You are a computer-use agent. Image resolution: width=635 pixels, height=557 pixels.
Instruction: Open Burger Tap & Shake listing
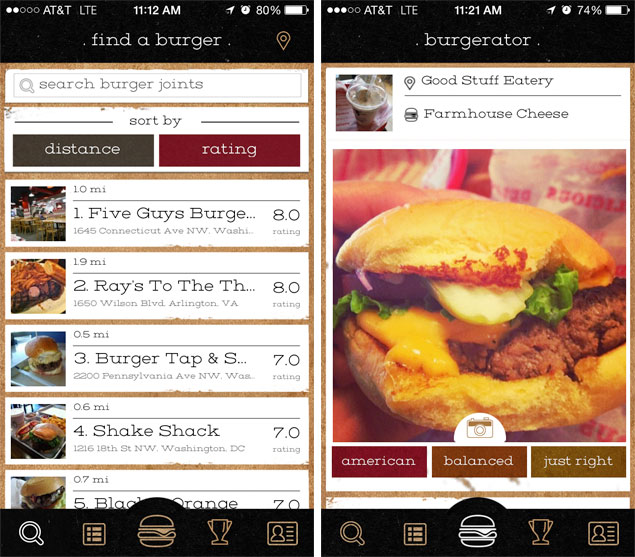coord(157,359)
